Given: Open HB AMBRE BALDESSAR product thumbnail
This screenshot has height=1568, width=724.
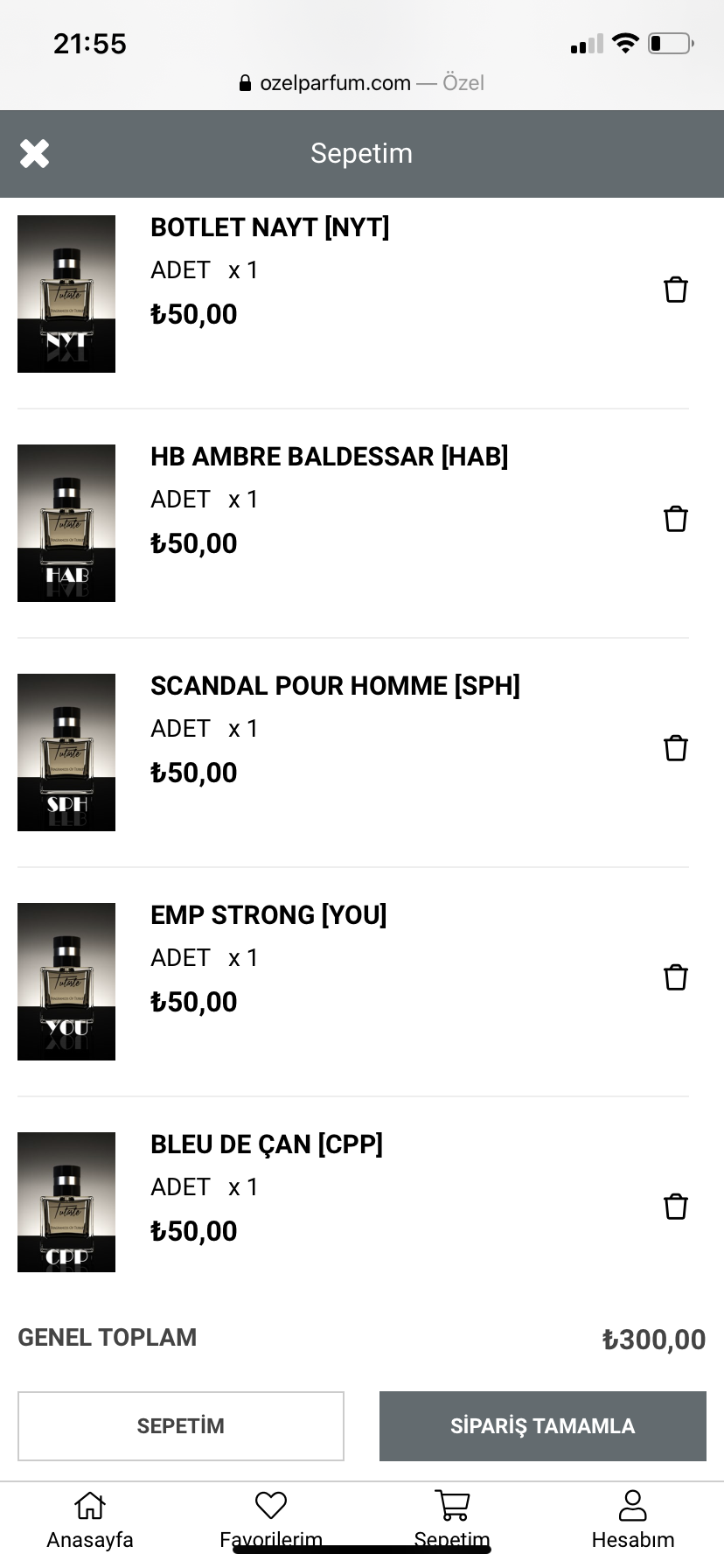Looking at the screenshot, I should (66, 523).
